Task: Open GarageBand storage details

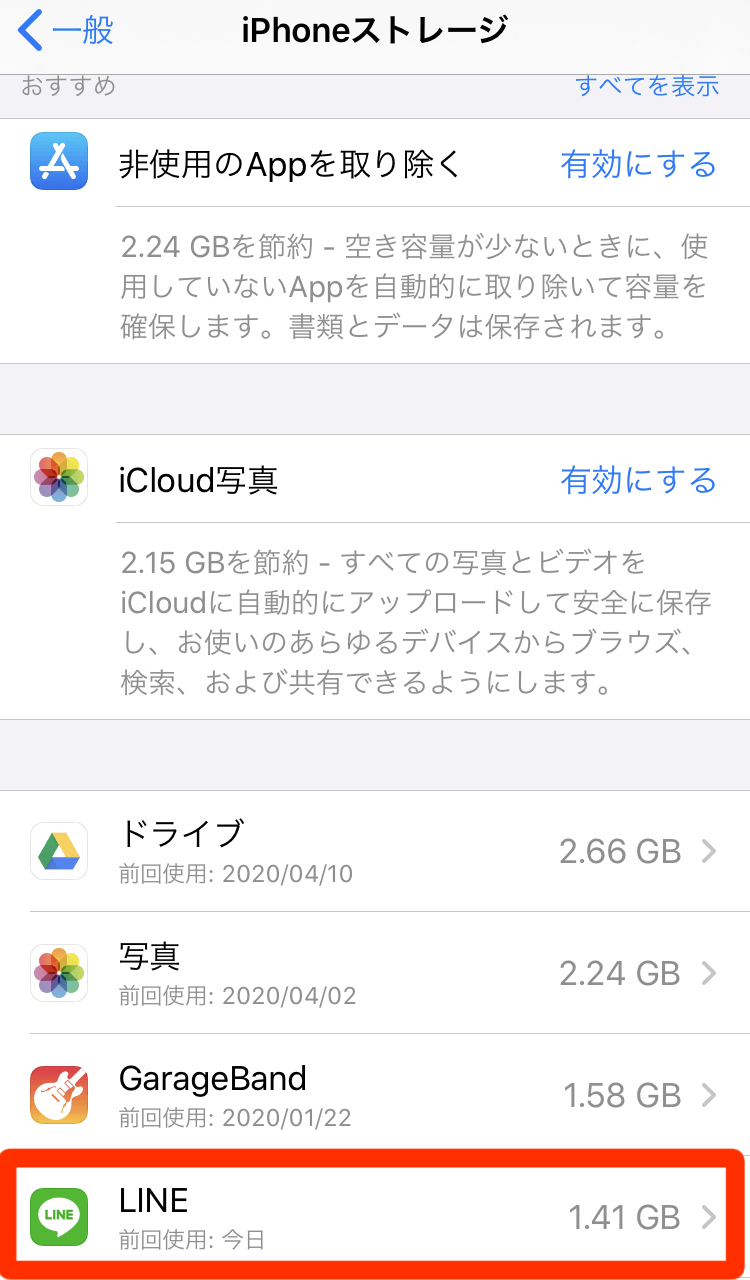Action: (375, 1095)
